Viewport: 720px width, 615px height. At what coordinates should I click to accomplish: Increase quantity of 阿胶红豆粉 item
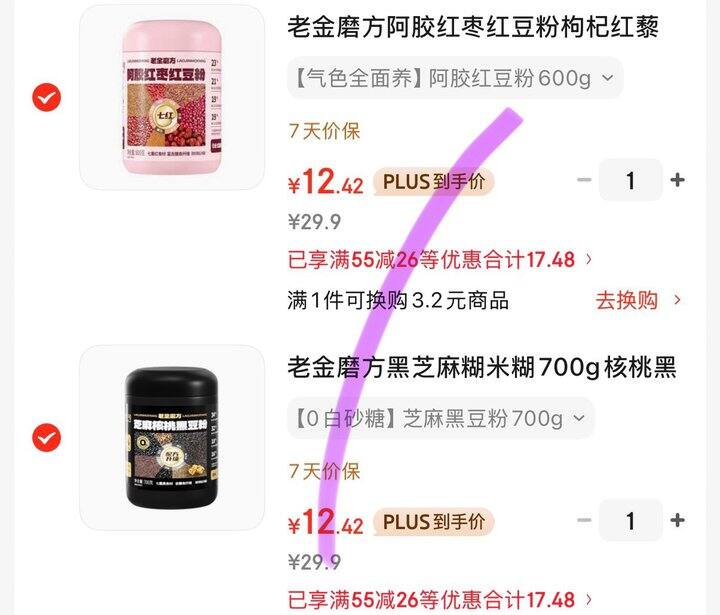677,180
